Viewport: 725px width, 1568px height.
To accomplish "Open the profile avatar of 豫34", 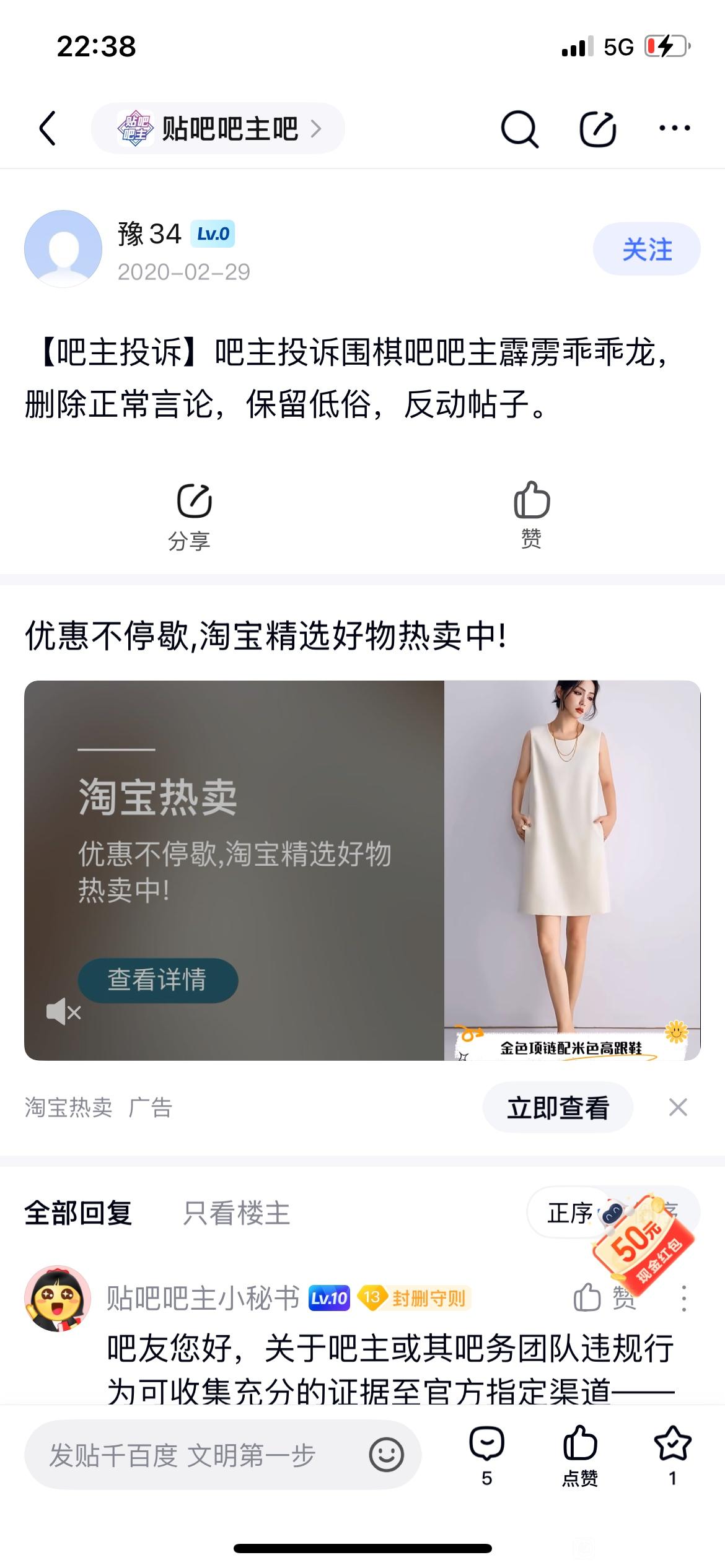I will pos(63,249).
